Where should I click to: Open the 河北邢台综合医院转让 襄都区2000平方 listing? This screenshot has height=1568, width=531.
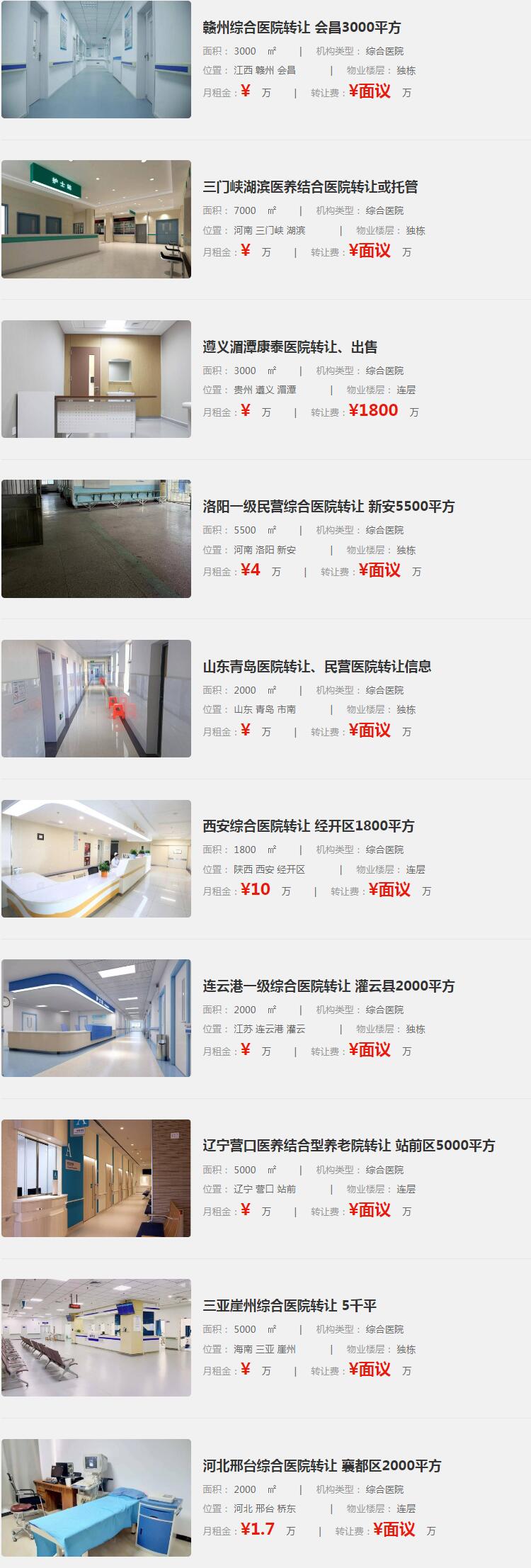(x=321, y=1466)
